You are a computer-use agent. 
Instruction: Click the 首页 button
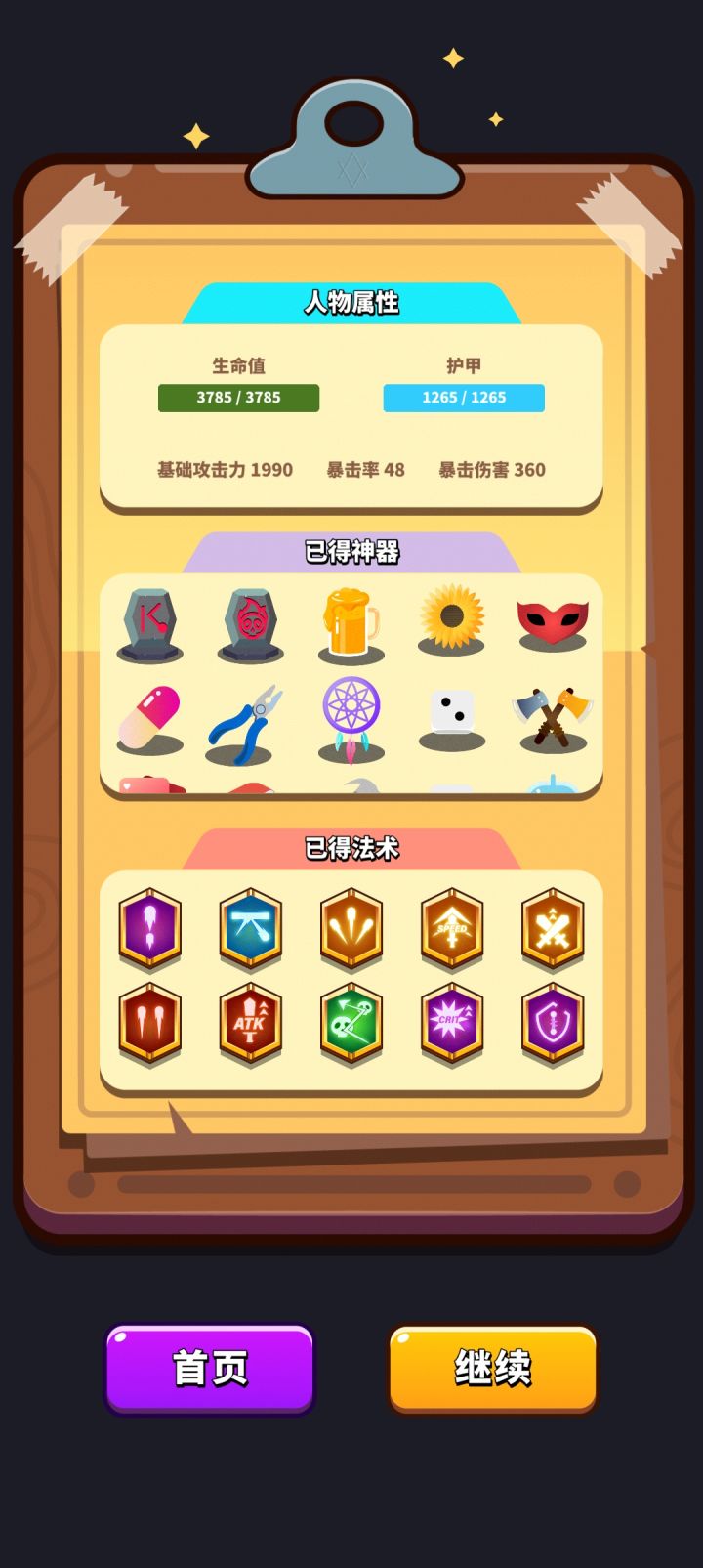[x=210, y=1368]
